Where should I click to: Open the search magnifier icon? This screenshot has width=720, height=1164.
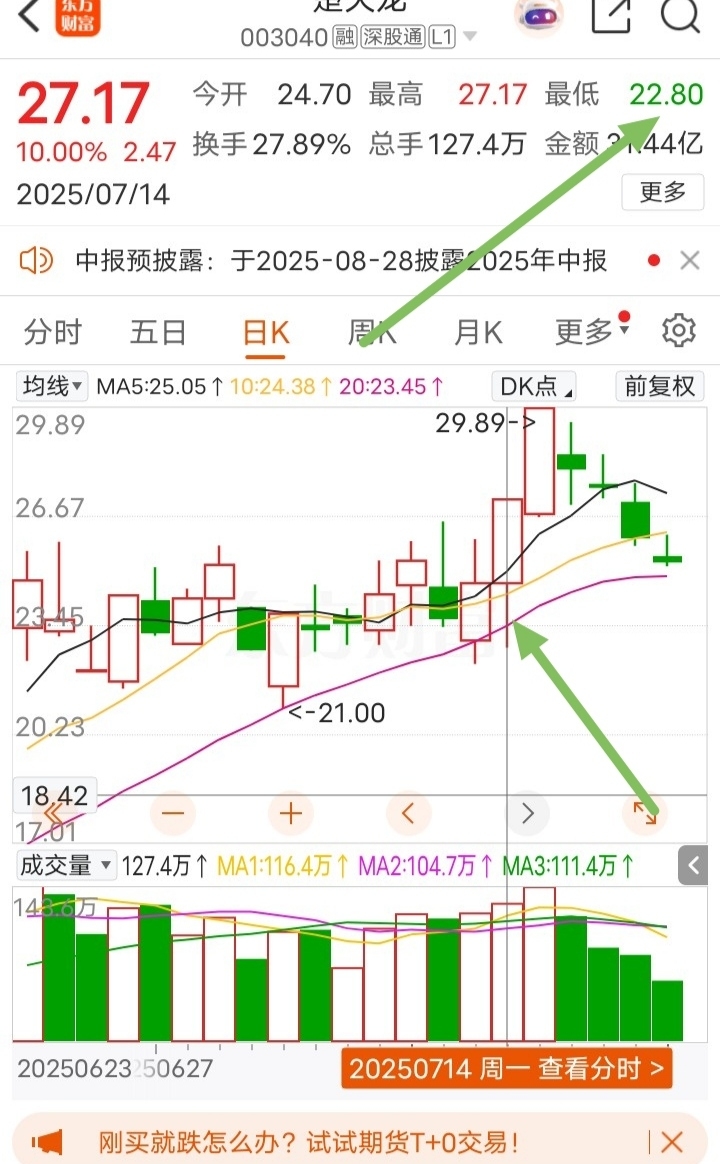tap(680, 15)
